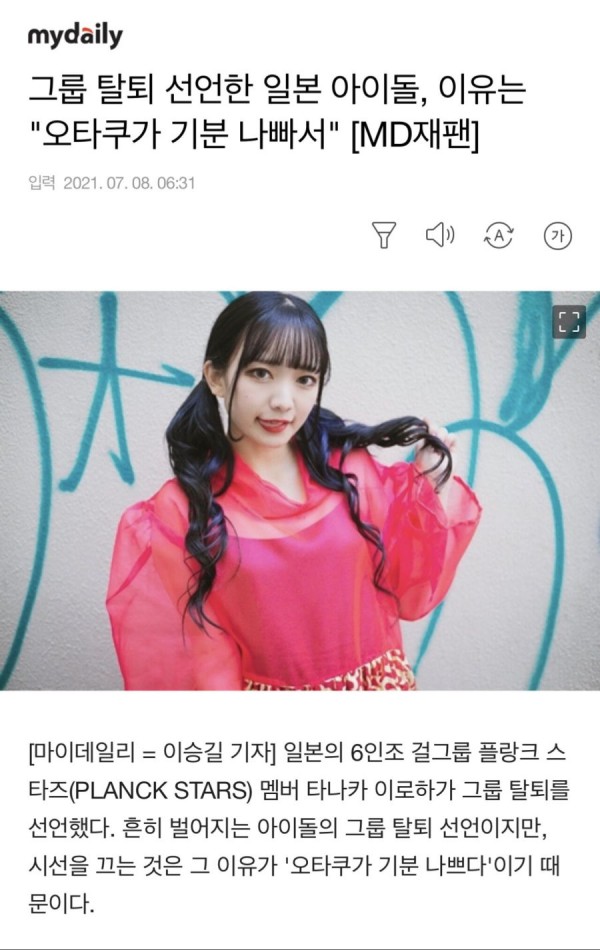The width and height of the screenshot is (600, 950).
Task: Tap the funnel filter icon
Action: [384, 236]
